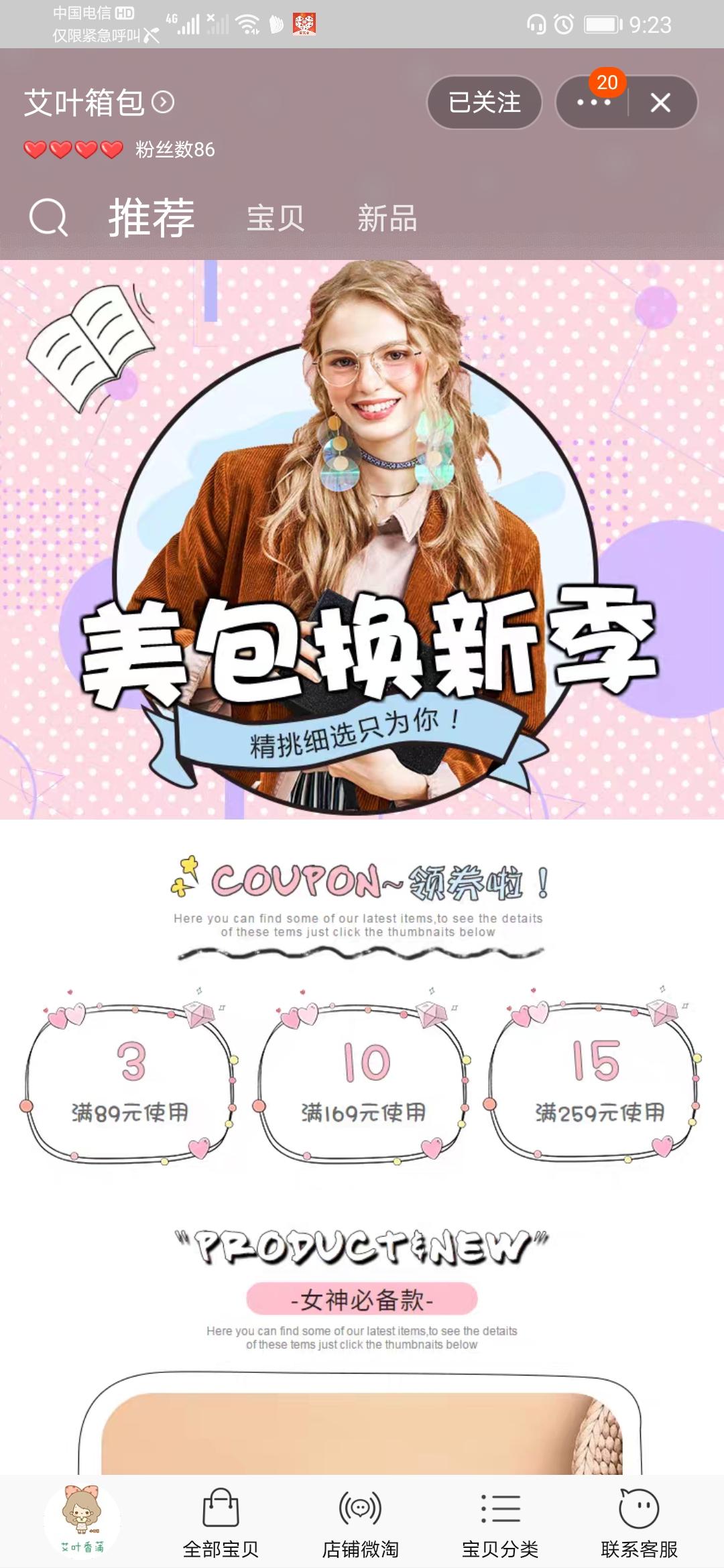The width and height of the screenshot is (724, 1568).
Task: Open the three-dot more menu
Action: pos(593,103)
